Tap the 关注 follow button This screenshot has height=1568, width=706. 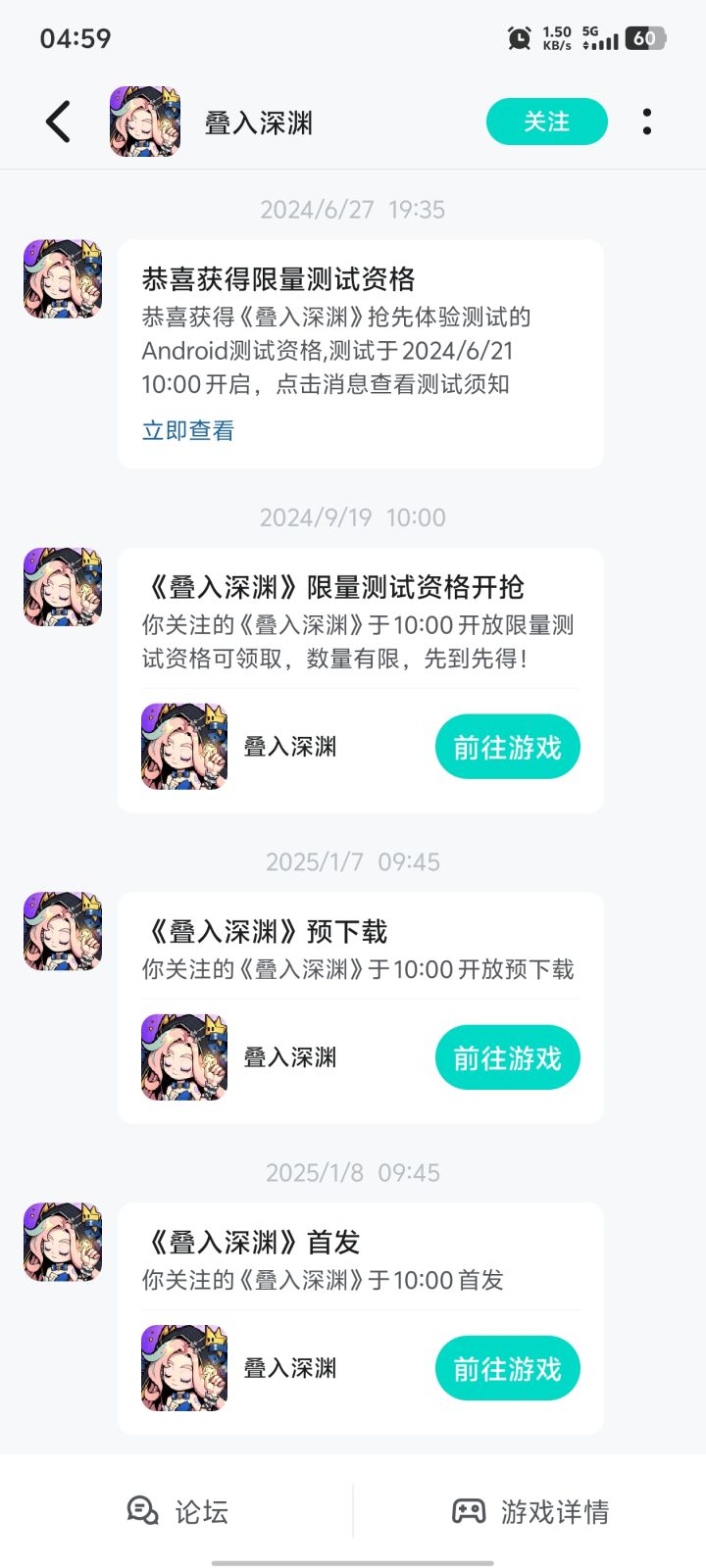tap(546, 122)
